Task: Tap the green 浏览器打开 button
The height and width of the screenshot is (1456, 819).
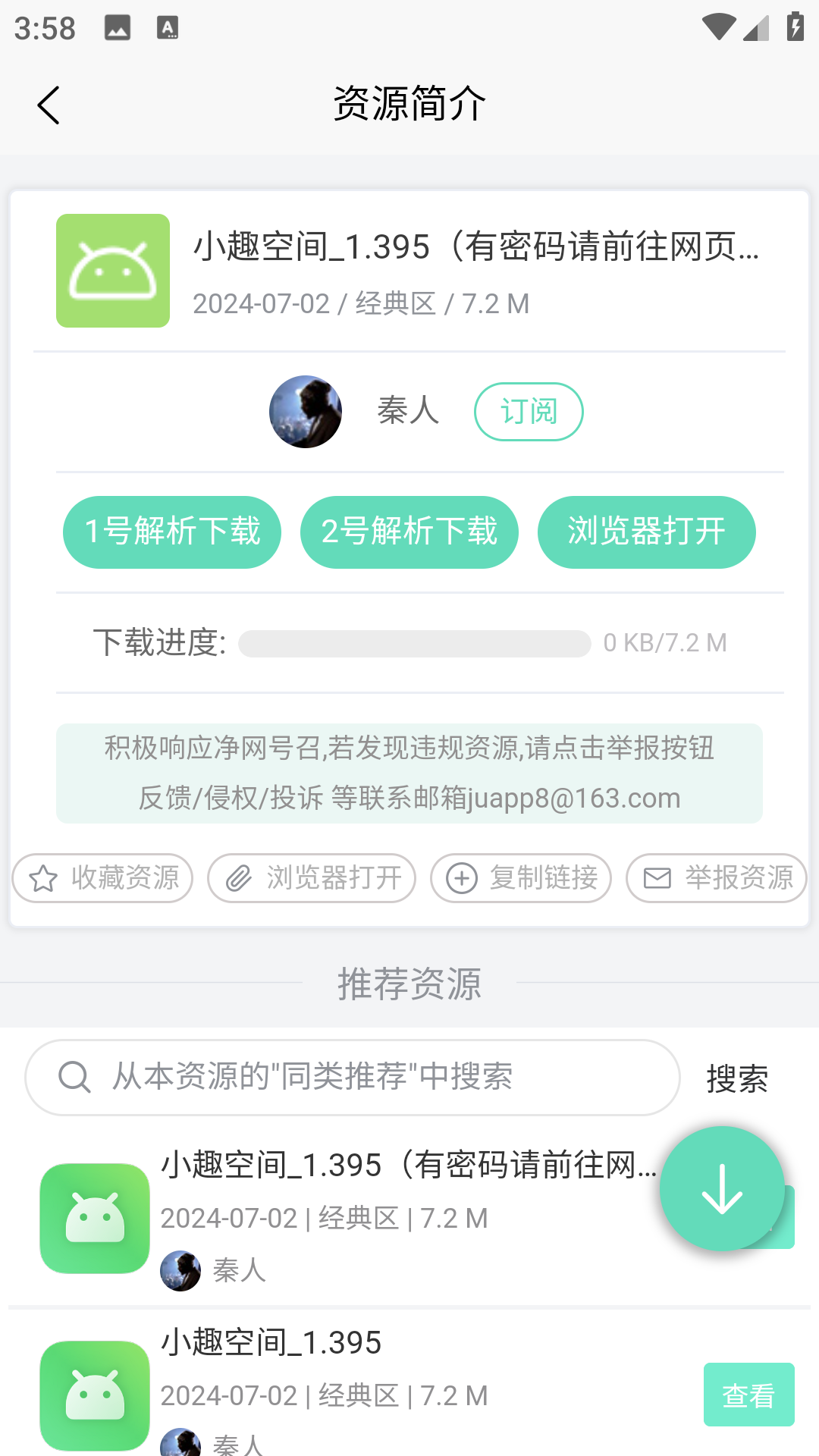Action: [646, 532]
